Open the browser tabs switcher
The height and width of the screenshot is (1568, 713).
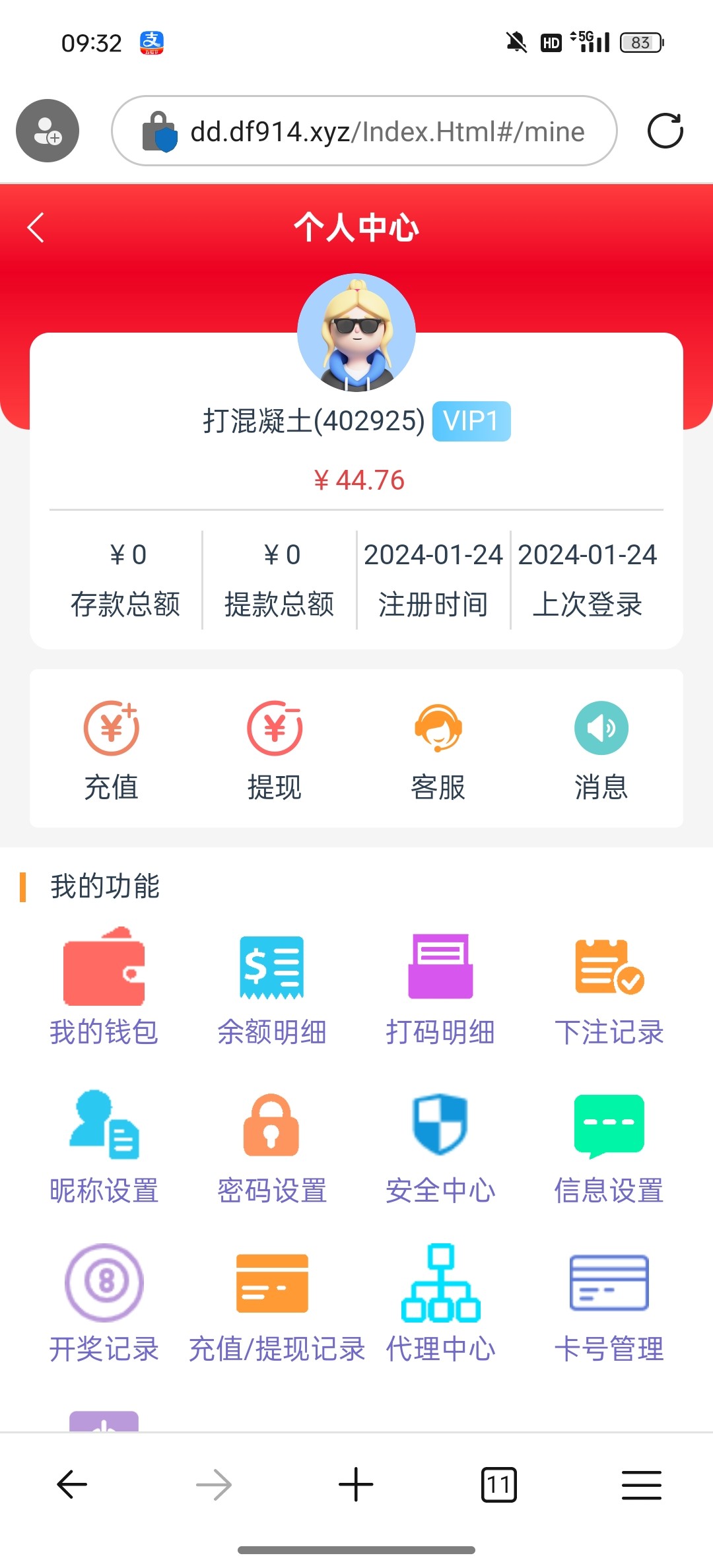pos(498,1485)
